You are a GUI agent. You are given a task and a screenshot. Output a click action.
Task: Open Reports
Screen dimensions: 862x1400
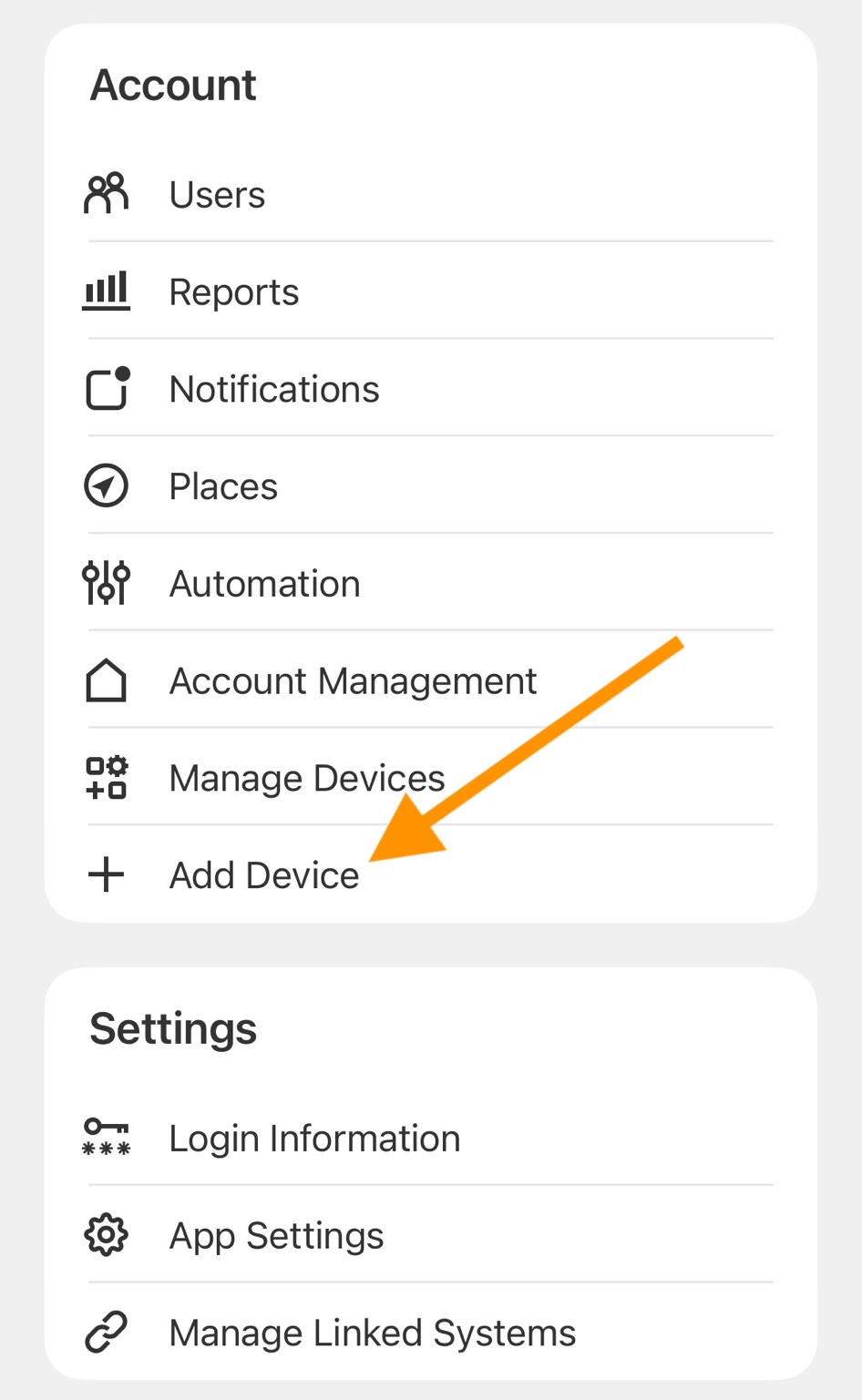coord(234,292)
